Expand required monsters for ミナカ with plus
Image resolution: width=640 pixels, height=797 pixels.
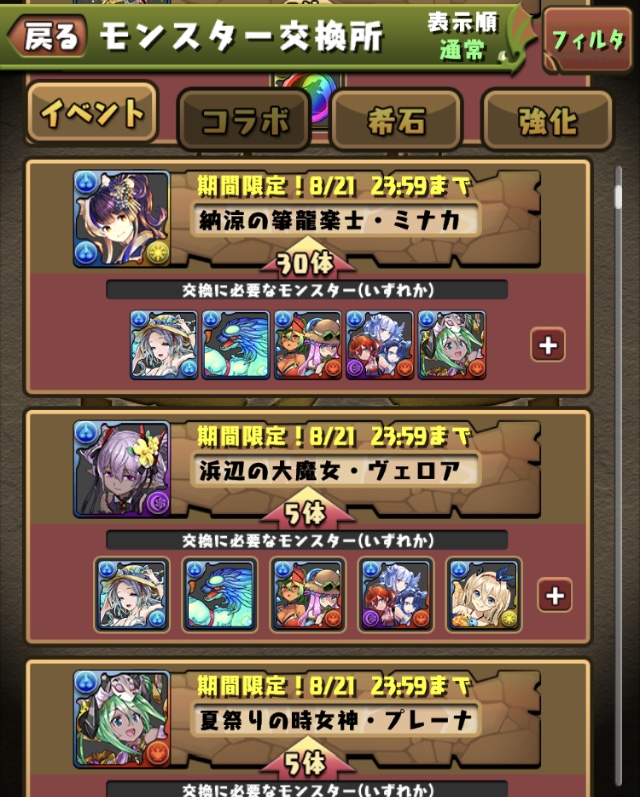tap(549, 346)
